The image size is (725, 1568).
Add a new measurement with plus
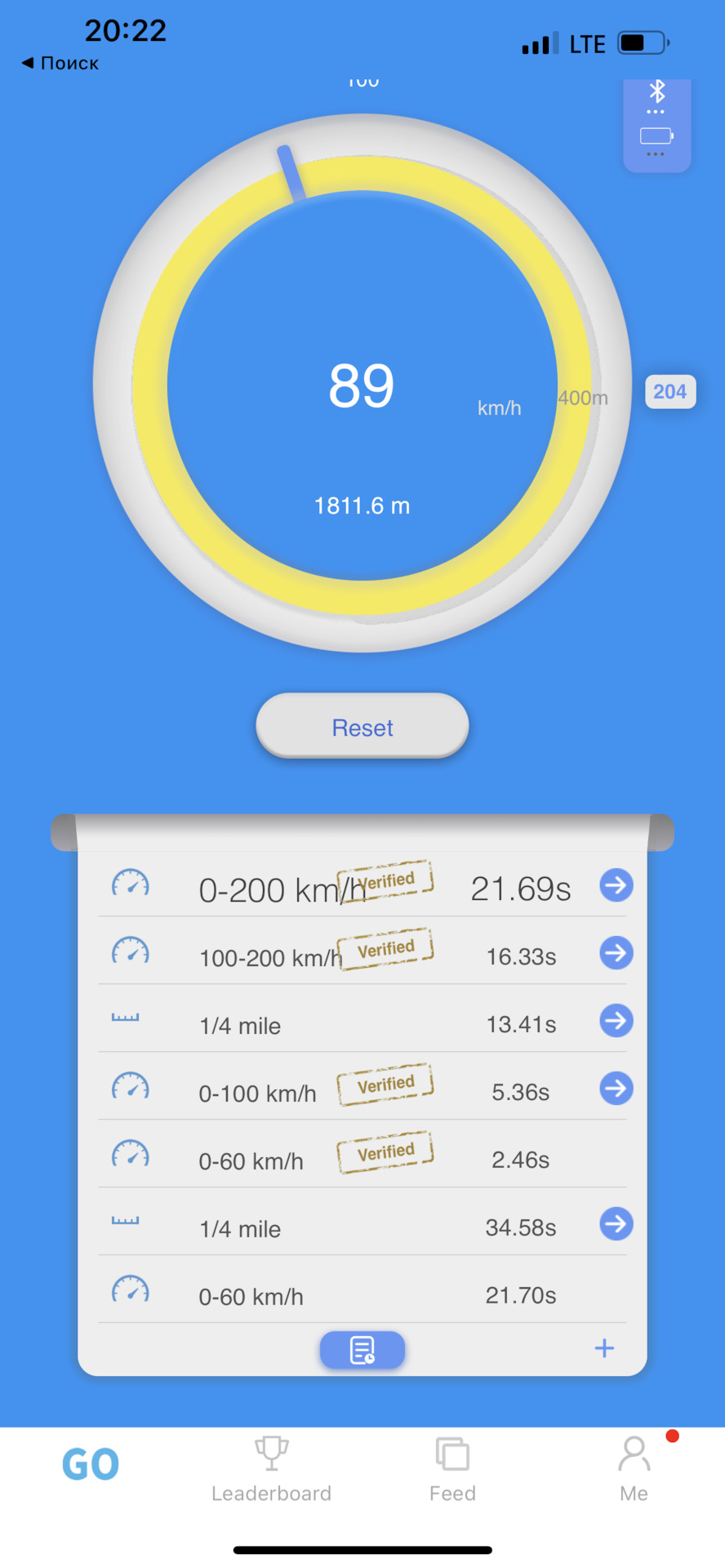604,1348
